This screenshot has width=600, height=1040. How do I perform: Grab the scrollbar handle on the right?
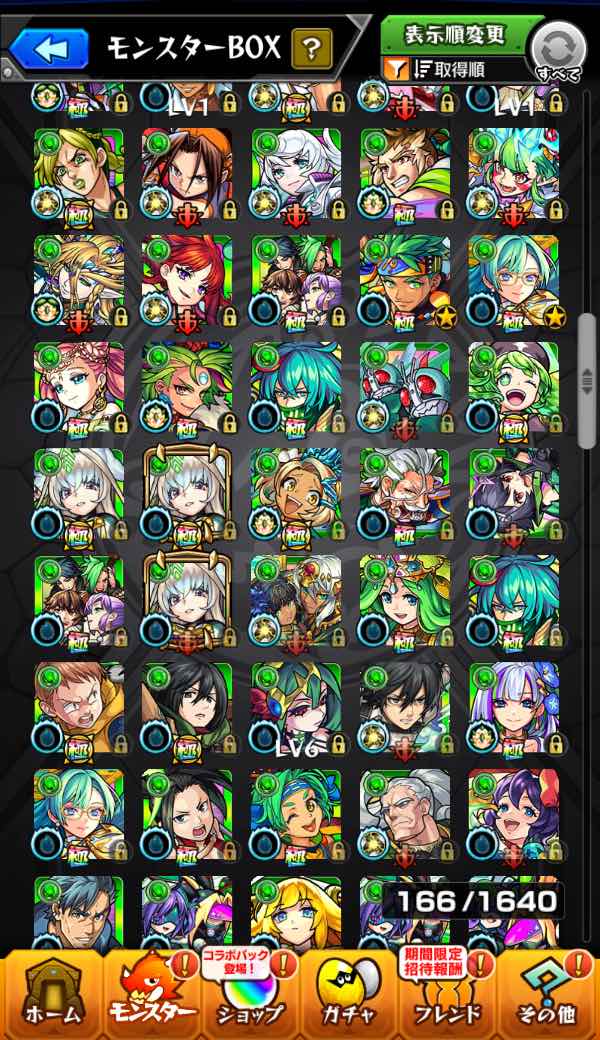point(587,380)
